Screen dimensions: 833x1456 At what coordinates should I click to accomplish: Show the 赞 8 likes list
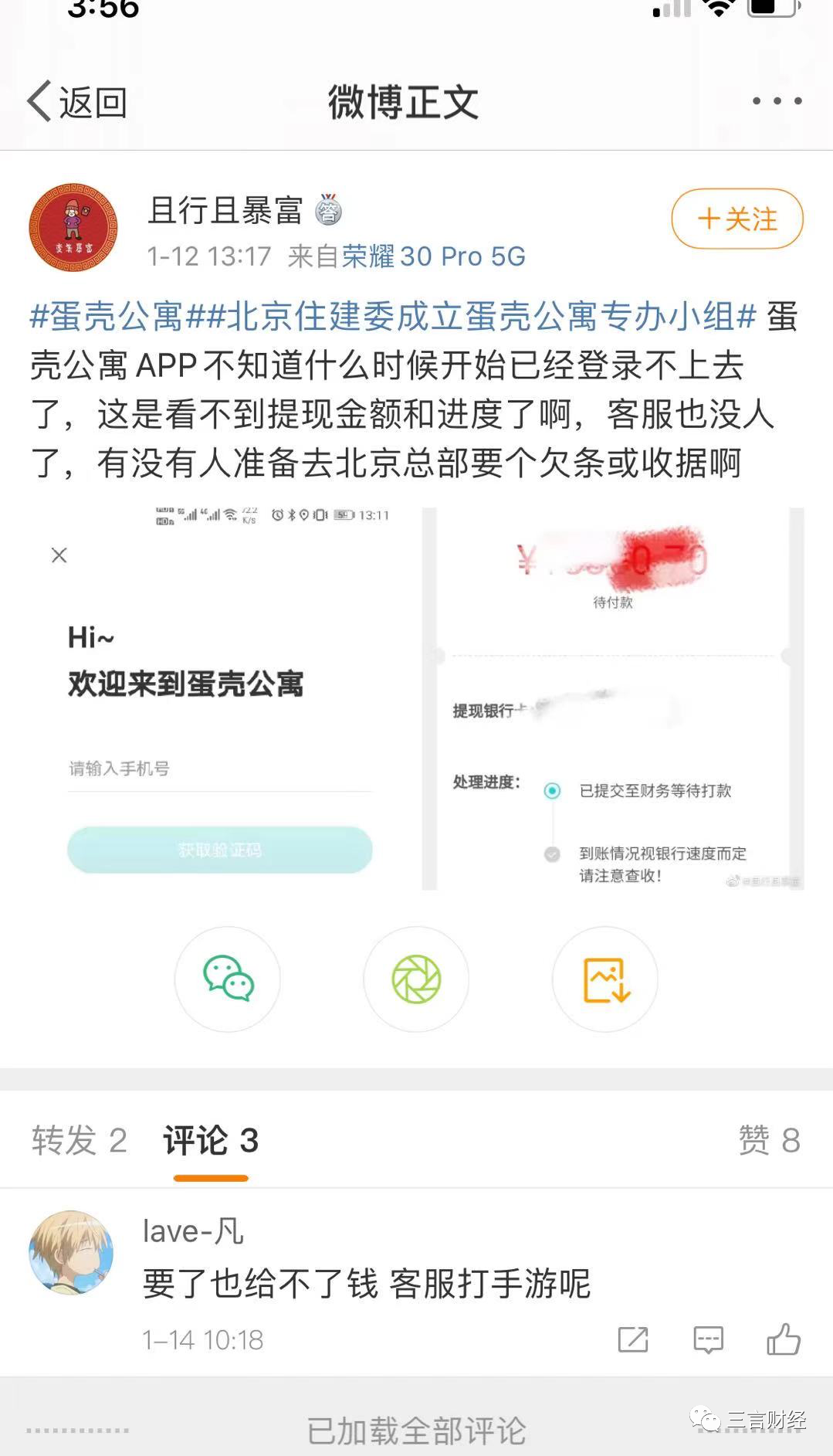coord(769,1140)
